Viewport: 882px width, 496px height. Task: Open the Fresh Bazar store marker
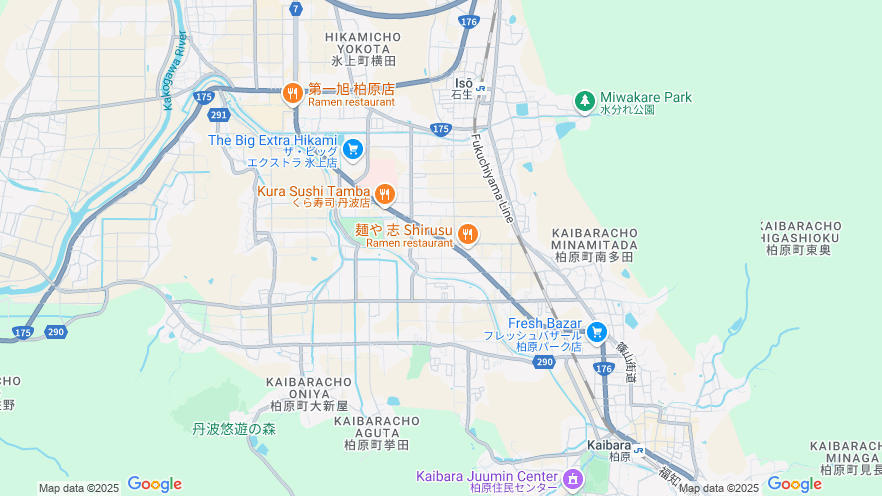(x=597, y=331)
